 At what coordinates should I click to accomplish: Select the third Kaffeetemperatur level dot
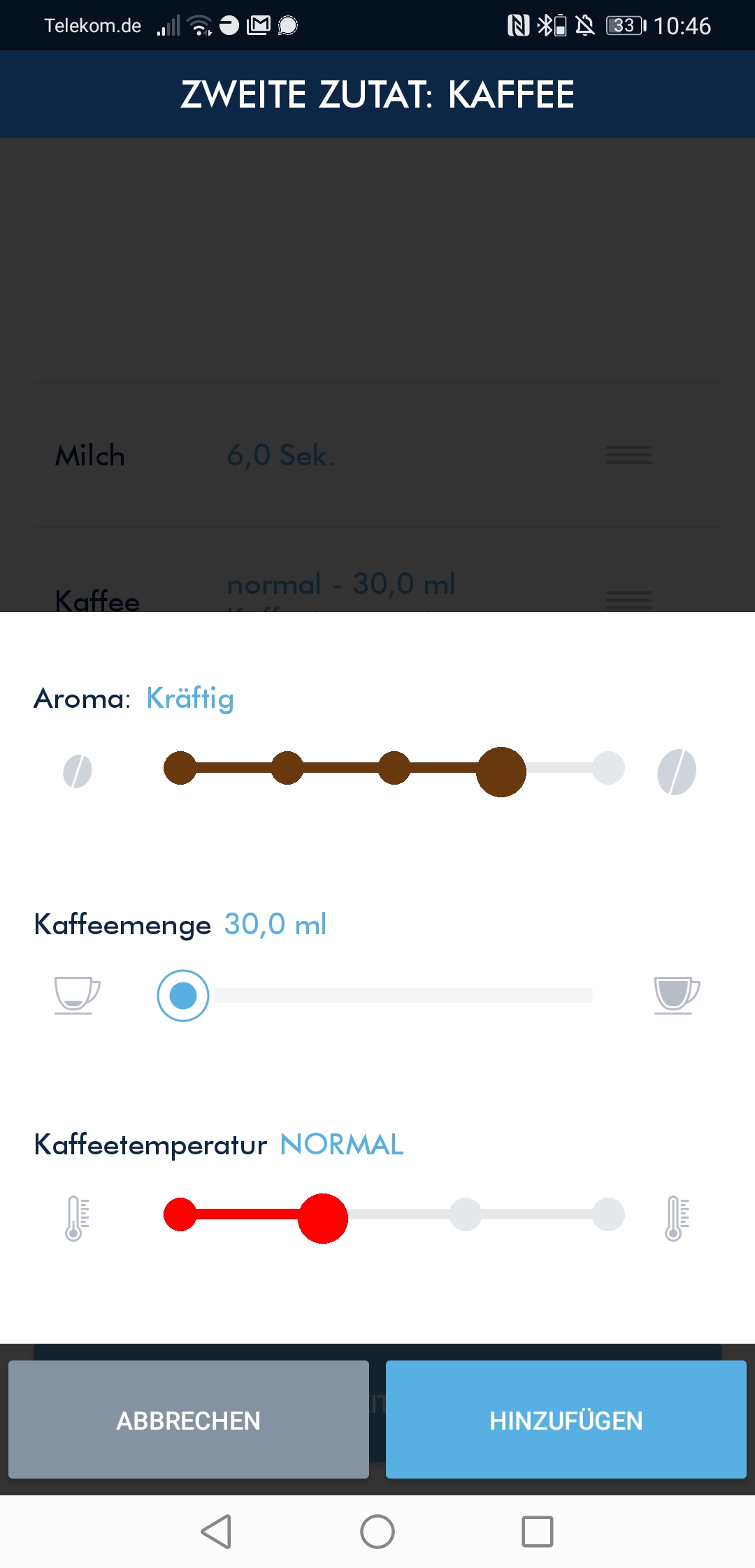tap(466, 1214)
